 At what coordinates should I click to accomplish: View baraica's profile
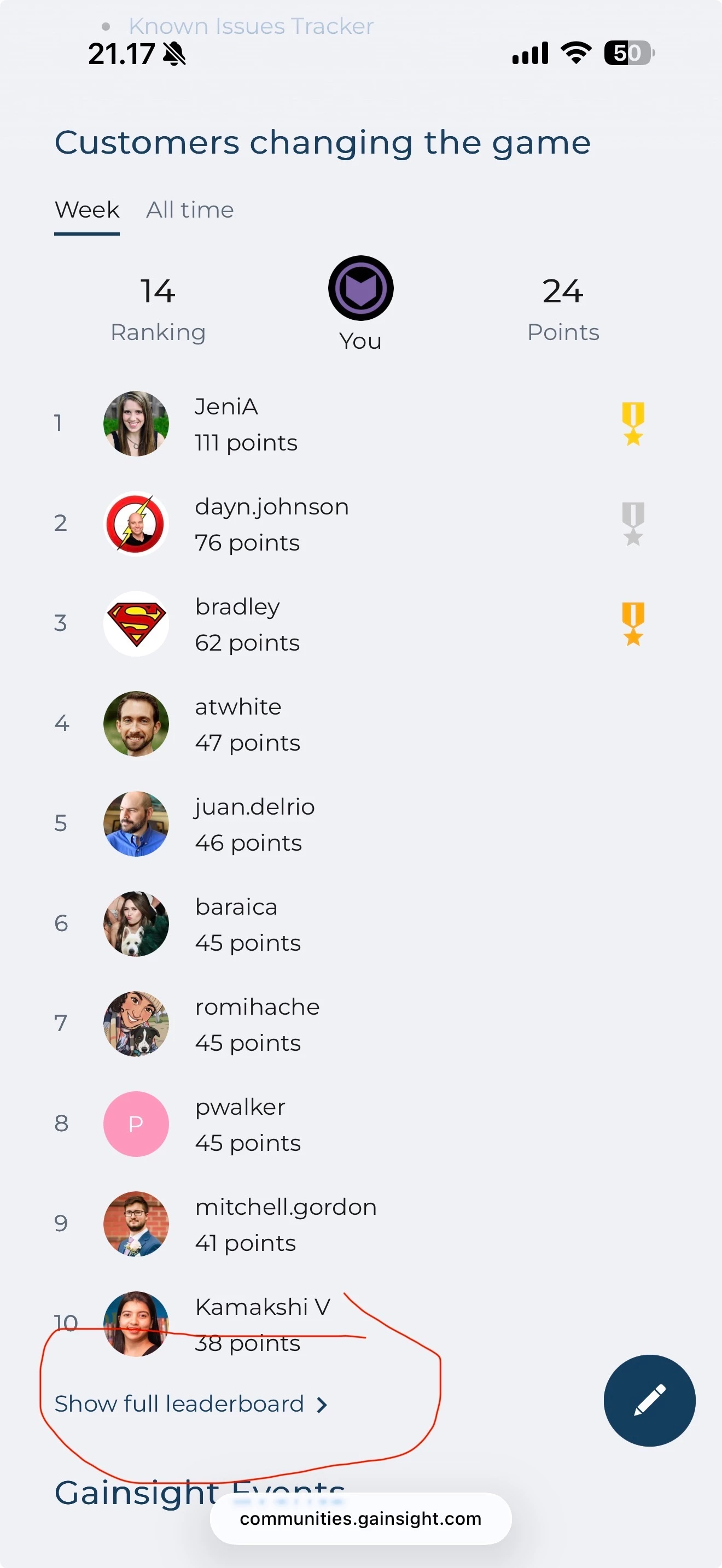[x=236, y=923]
